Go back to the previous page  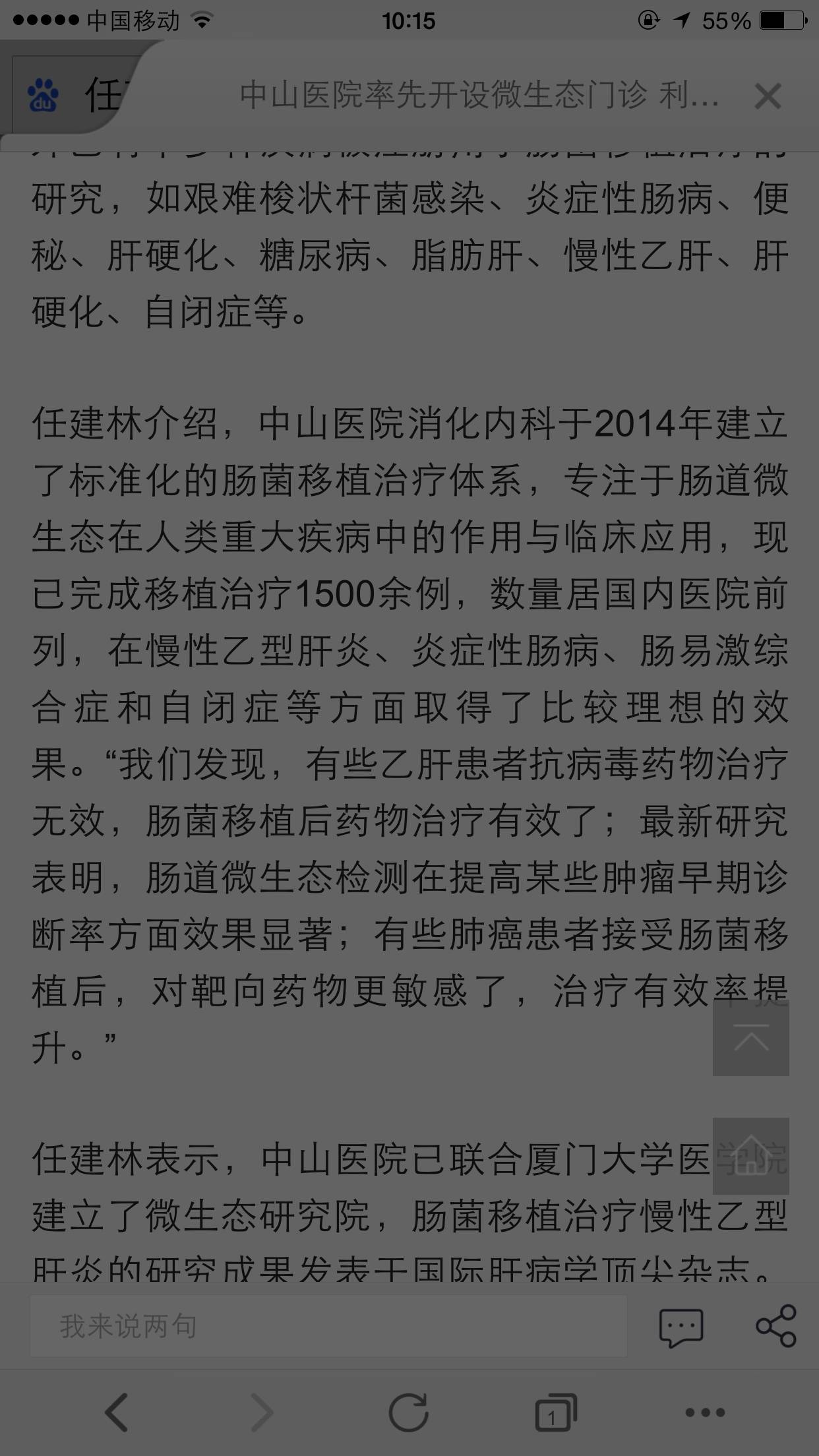click(x=117, y=1412)
